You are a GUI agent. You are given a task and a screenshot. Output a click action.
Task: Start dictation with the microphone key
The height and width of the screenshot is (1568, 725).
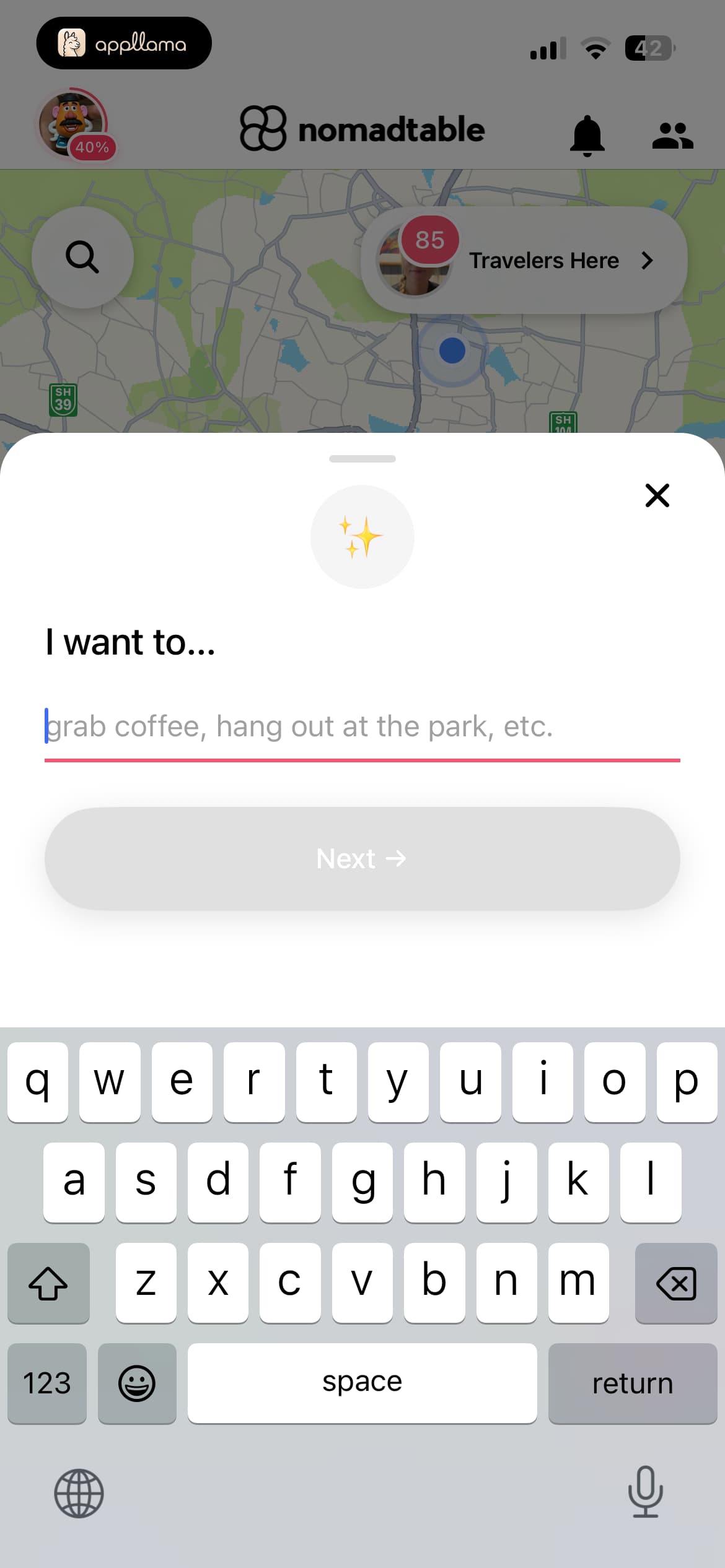pyautogui.click(x=646, y=1492)
